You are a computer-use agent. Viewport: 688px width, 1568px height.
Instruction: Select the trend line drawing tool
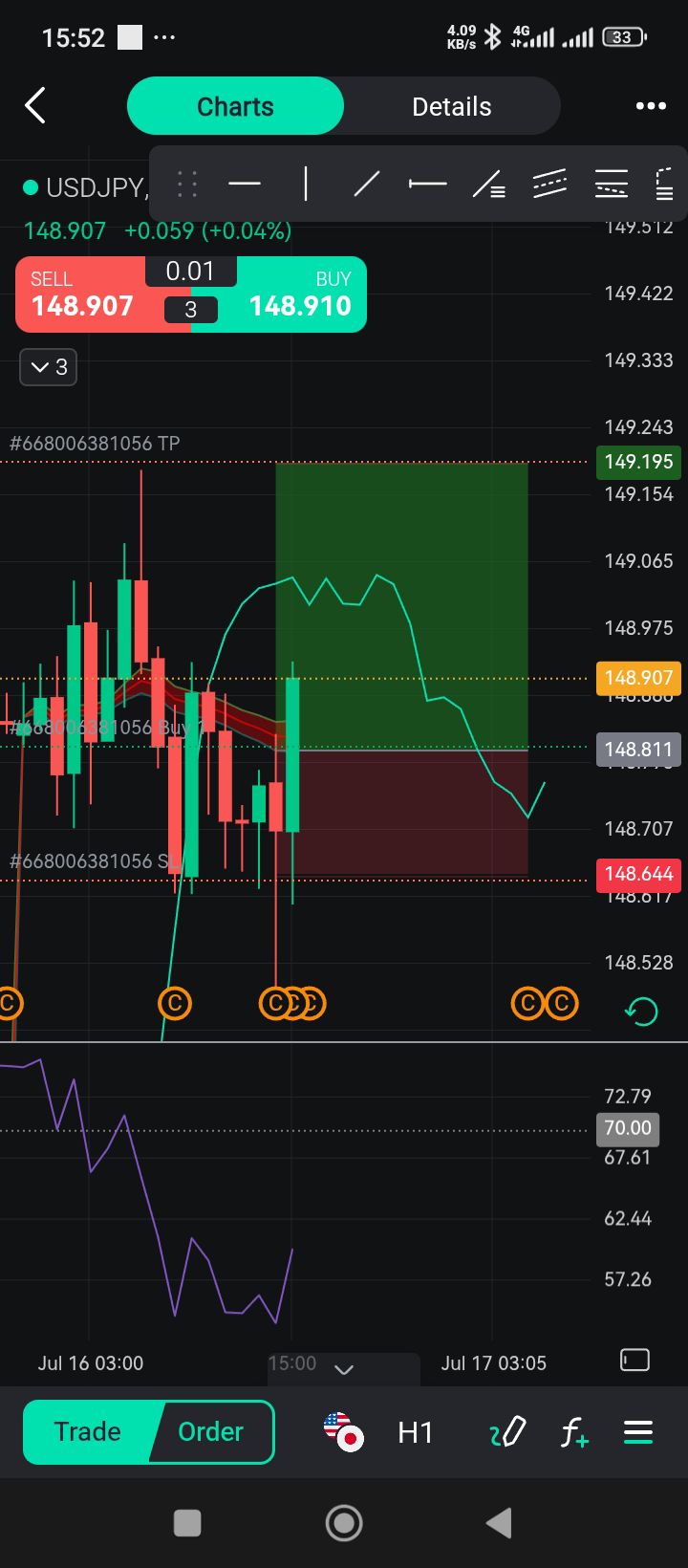click(x=367, y=184)
